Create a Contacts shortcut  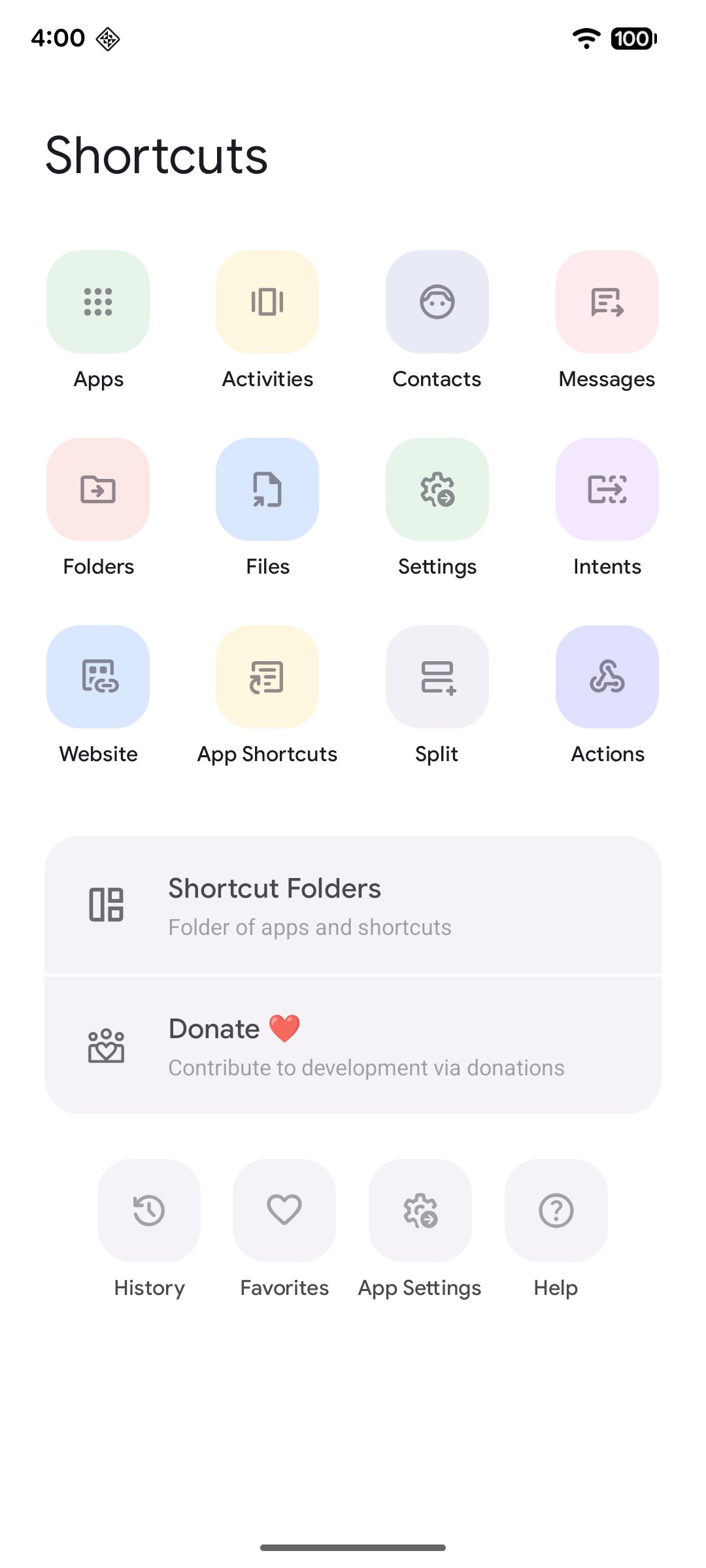click(x=437, y=302)
